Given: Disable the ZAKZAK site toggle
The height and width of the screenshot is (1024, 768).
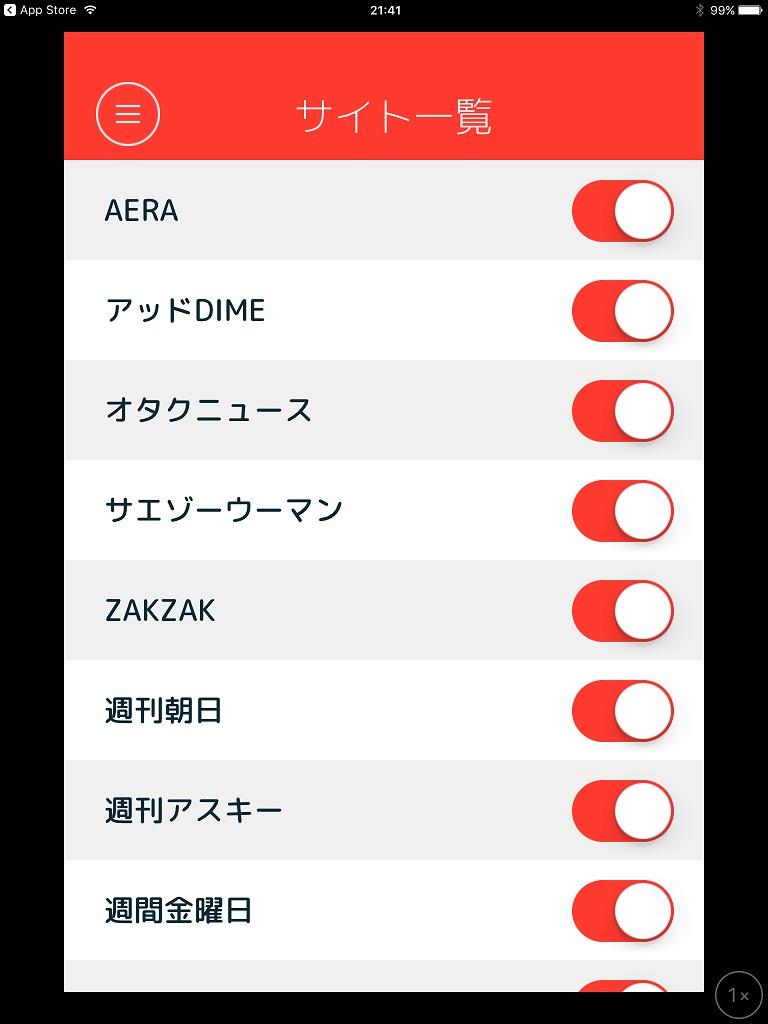Looking at the screenshot, I should click(x=622, y=611).
